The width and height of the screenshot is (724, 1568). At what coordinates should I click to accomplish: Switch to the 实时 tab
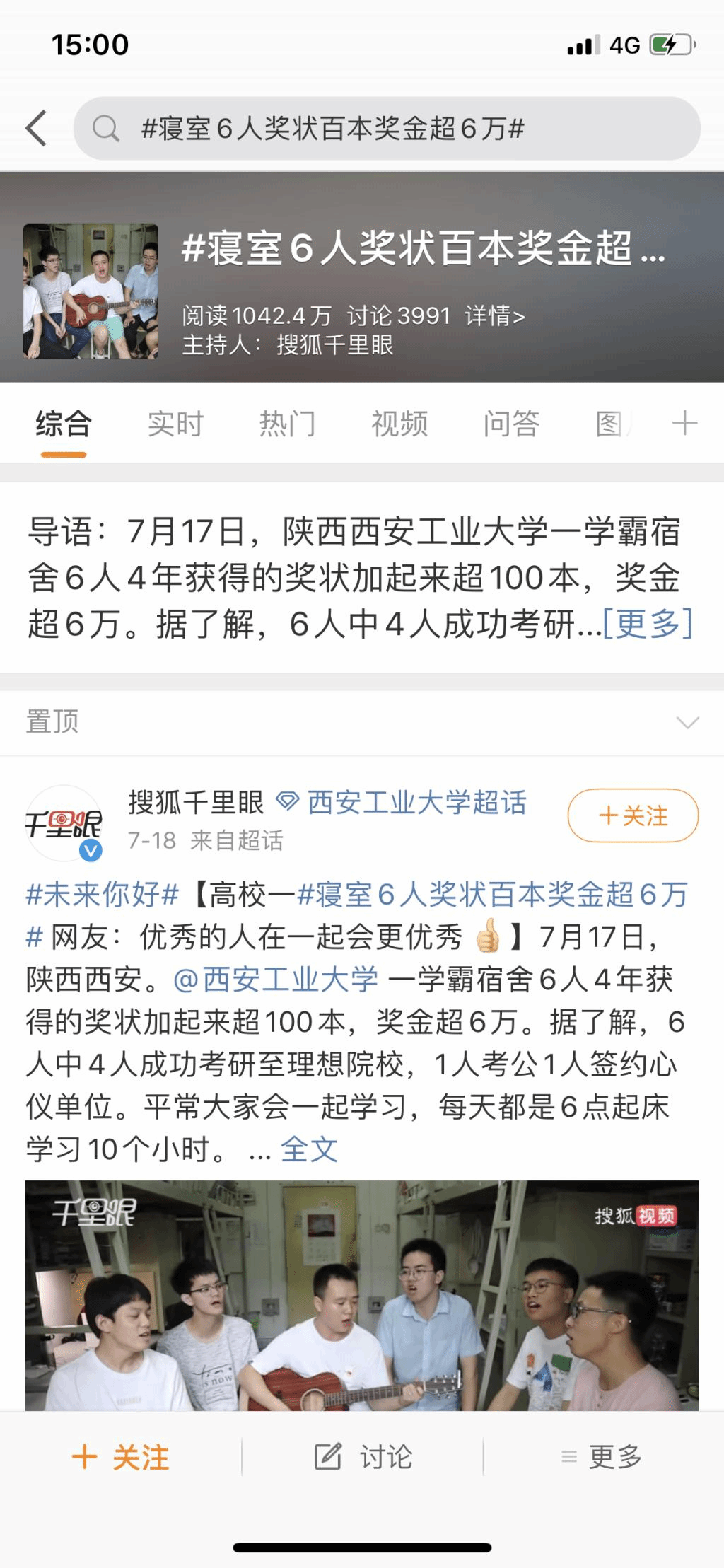click(x=175, y=424)
